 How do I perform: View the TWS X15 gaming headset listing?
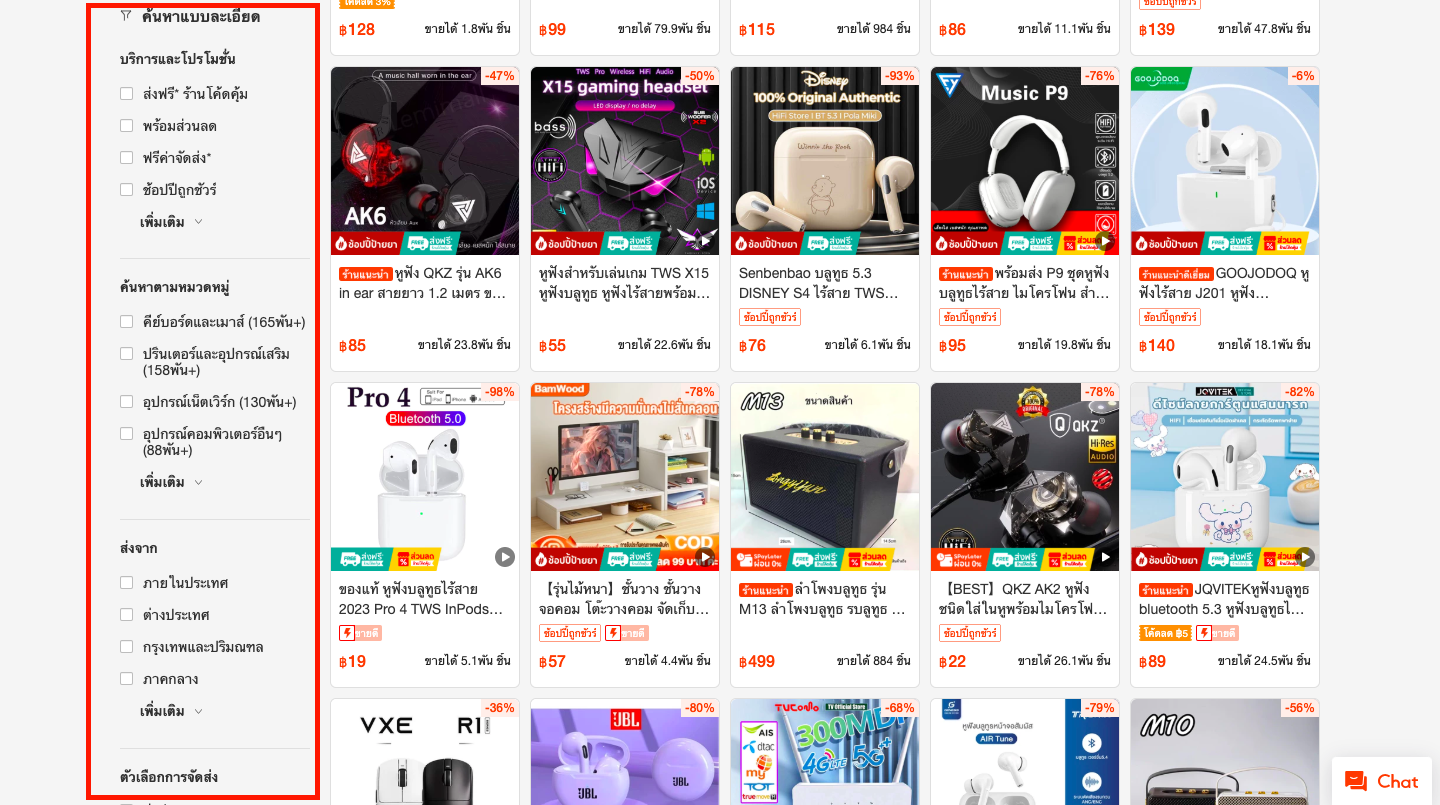pyautogui.click(x=624, y=162)
